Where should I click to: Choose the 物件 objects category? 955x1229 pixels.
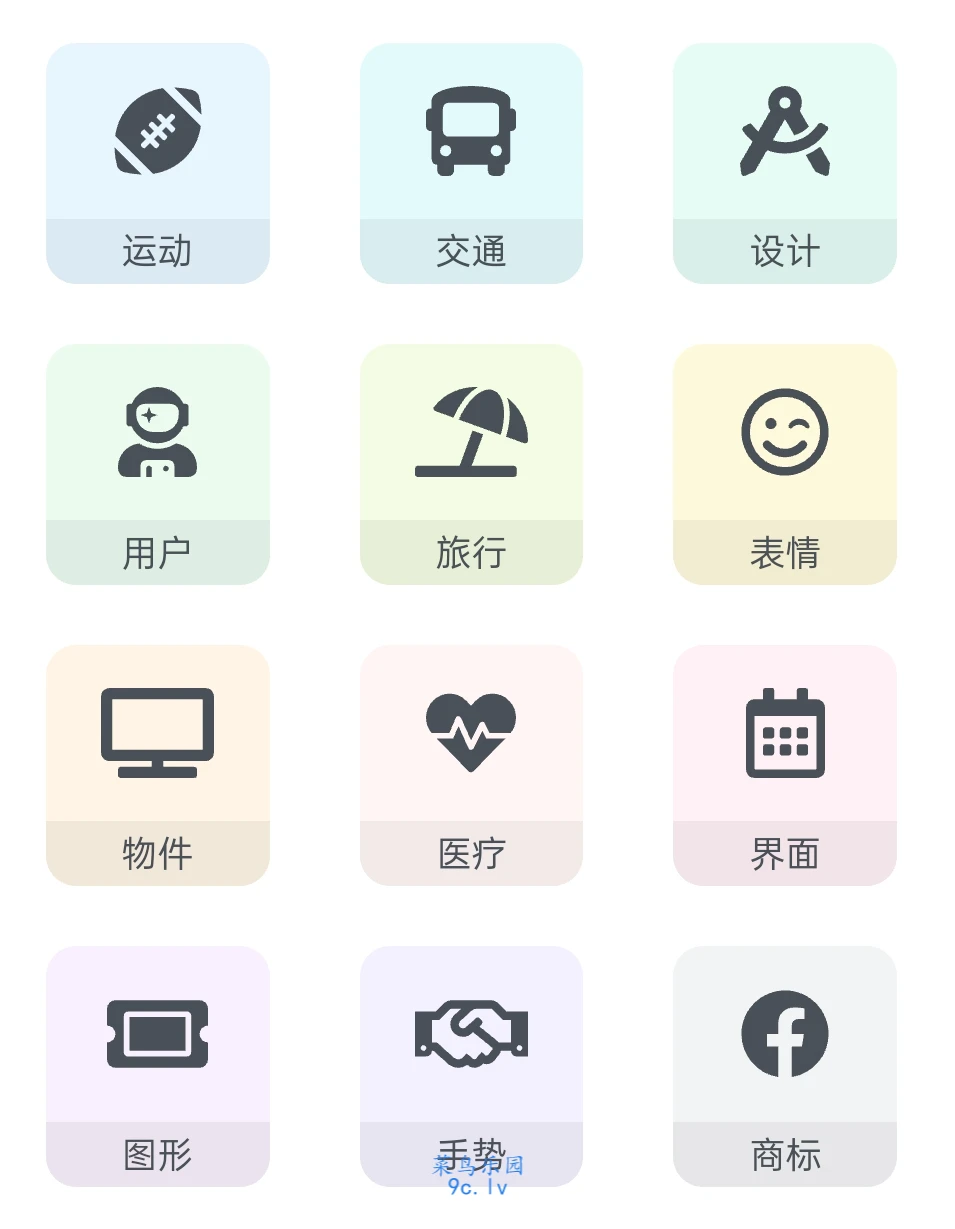pyautogui.click(x=158, y=765)
